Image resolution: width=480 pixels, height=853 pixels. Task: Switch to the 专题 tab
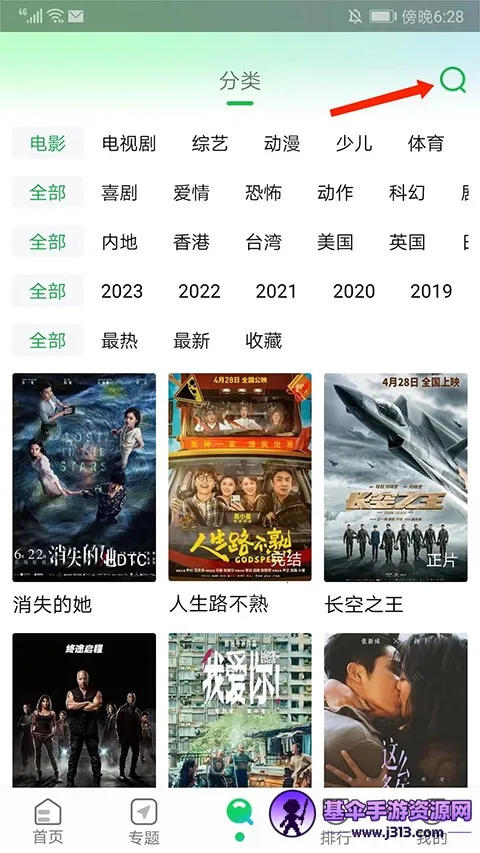click(144, 820)
